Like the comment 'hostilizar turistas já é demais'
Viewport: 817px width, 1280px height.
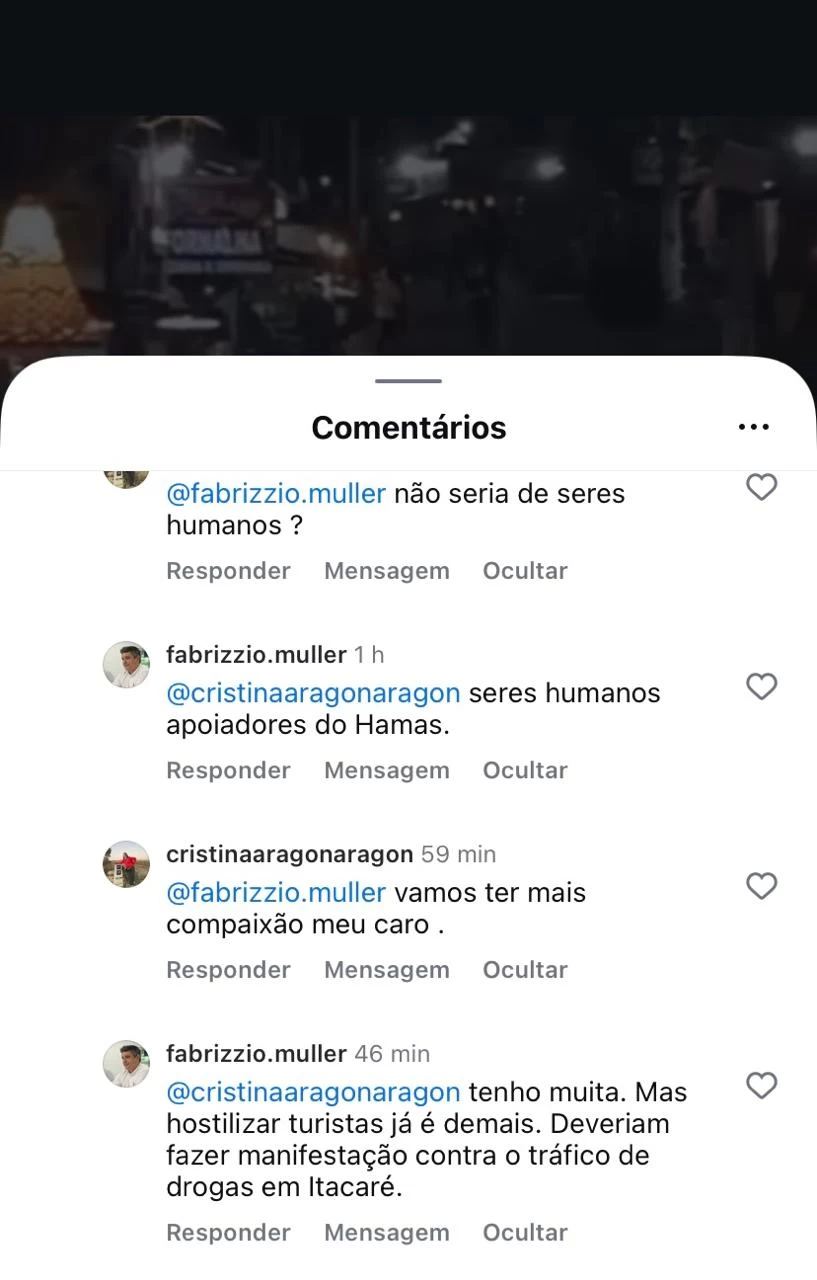[762, 1086]
